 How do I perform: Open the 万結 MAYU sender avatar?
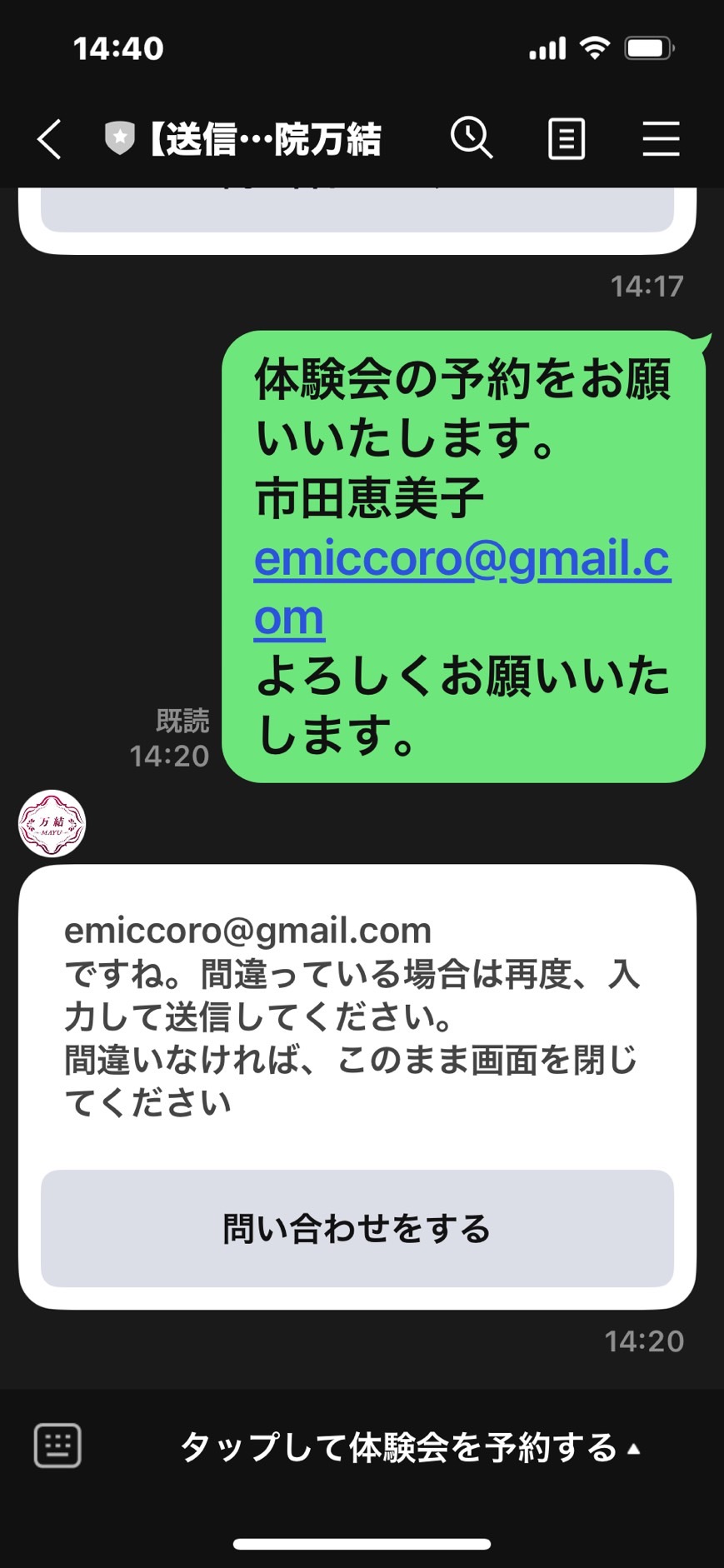click(52, 823)
